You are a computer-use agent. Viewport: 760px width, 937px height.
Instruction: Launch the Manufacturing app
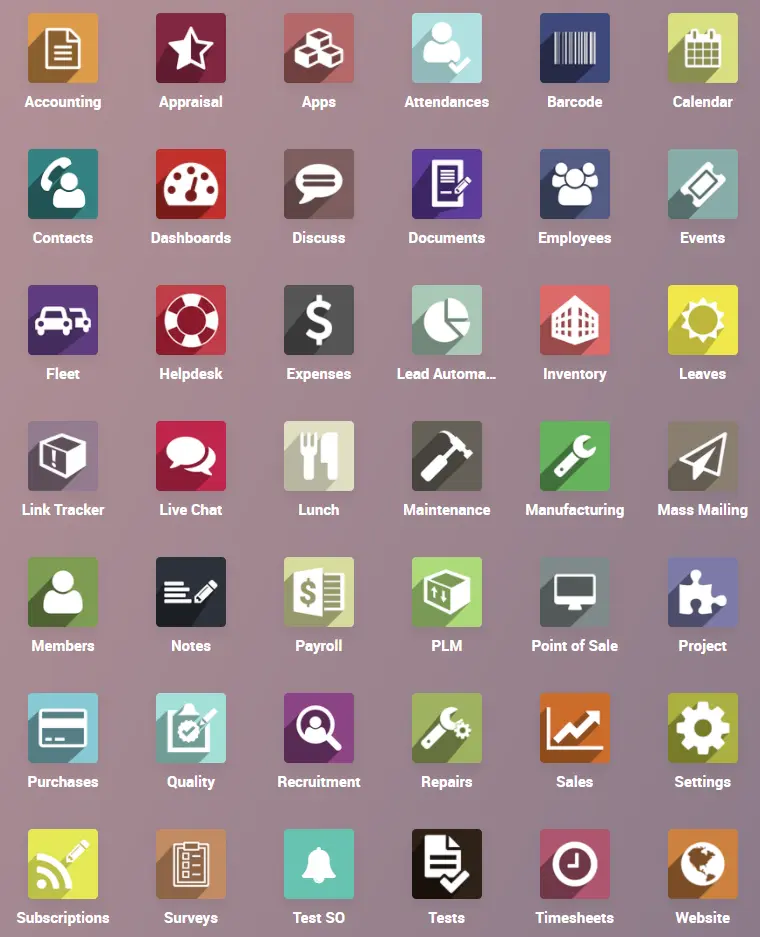click(x=575, y=456)
